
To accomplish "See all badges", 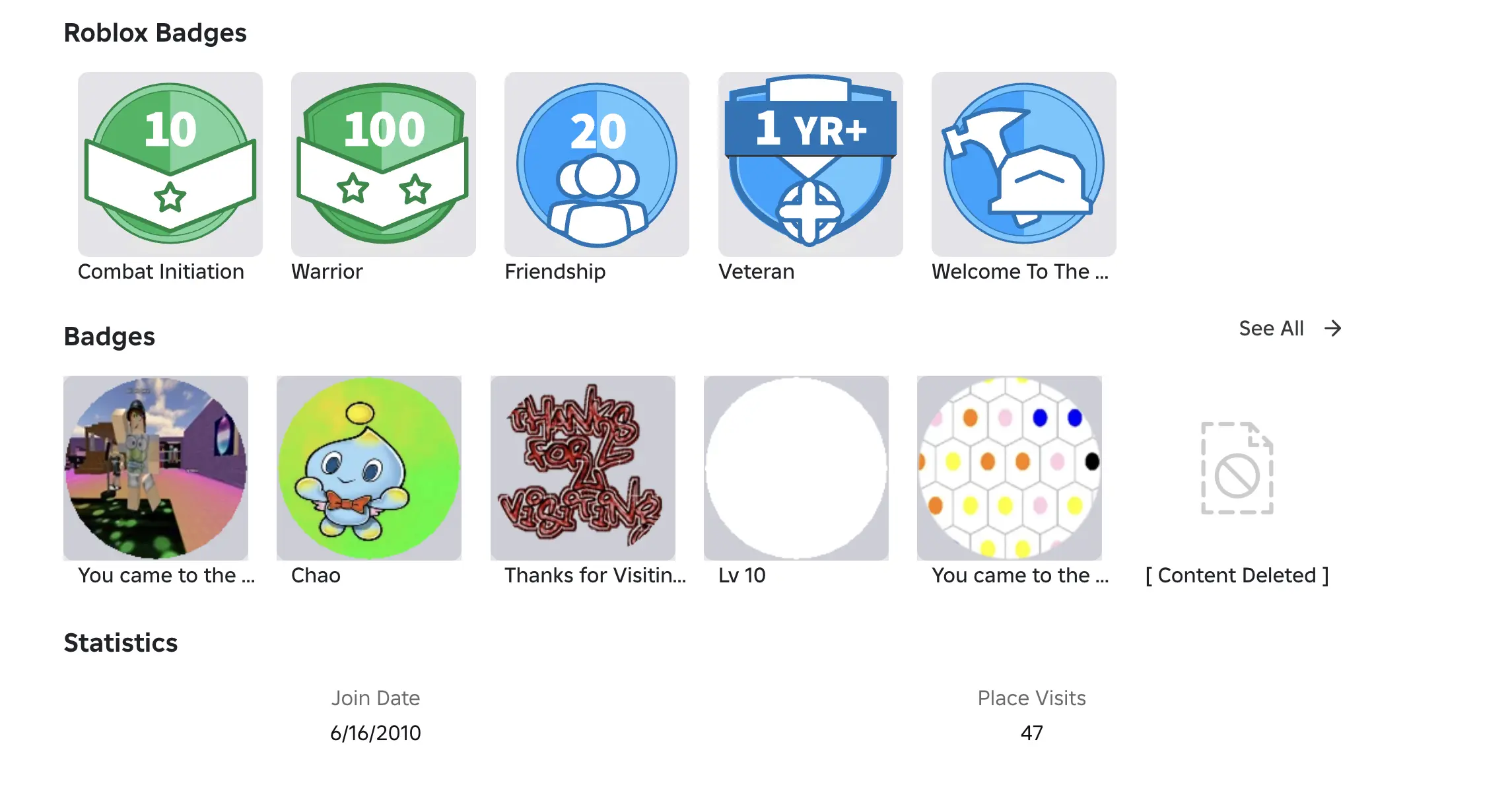I will 1289,329.
